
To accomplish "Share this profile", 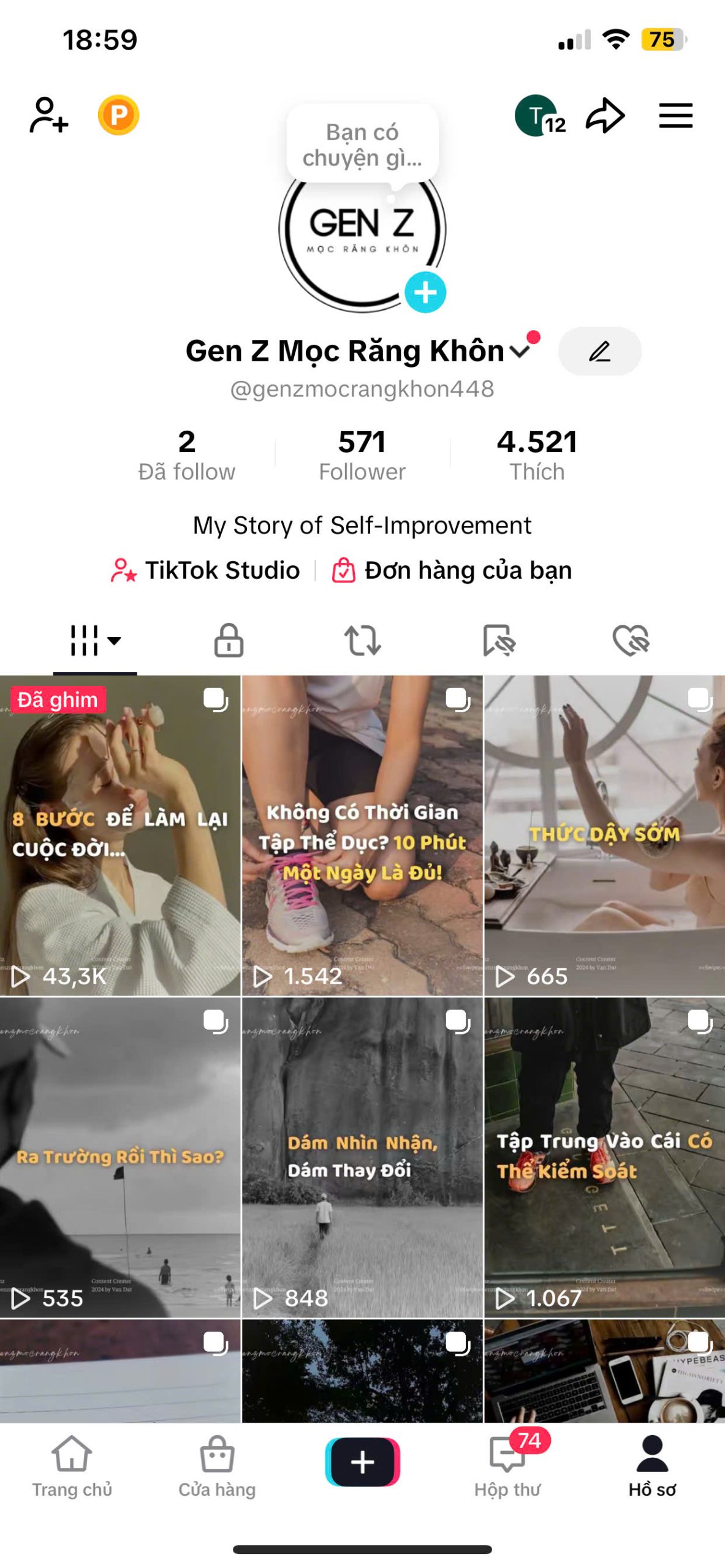I will point(605,116).
